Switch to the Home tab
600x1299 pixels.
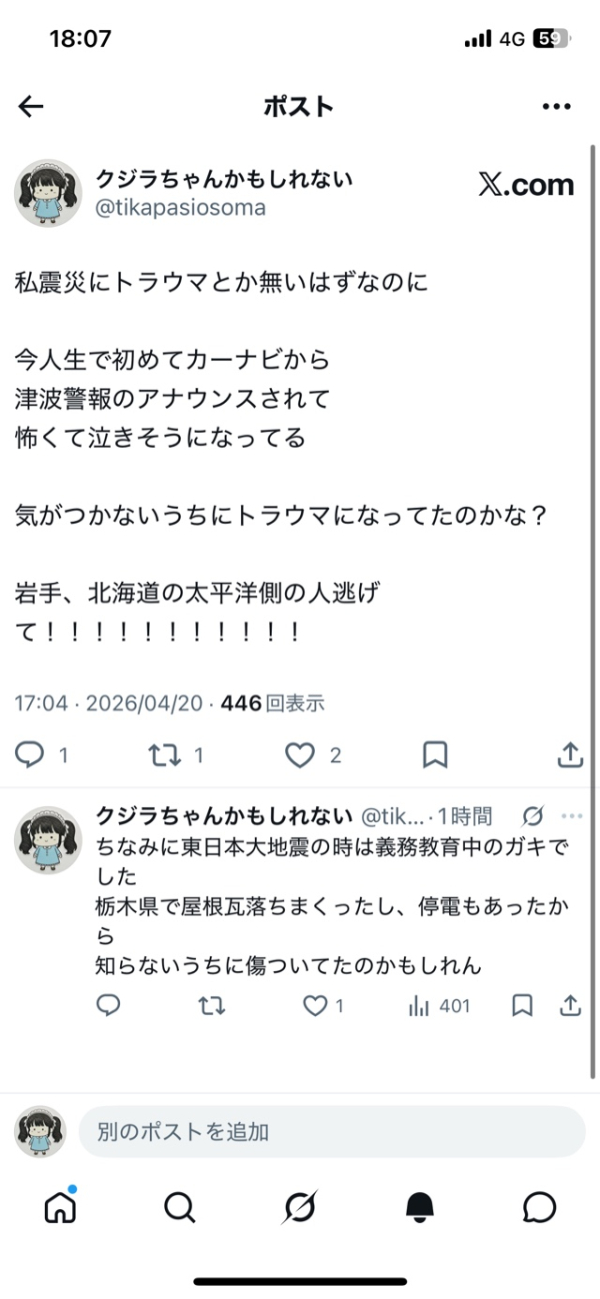pyautogui.click(x=60, y=1208)
